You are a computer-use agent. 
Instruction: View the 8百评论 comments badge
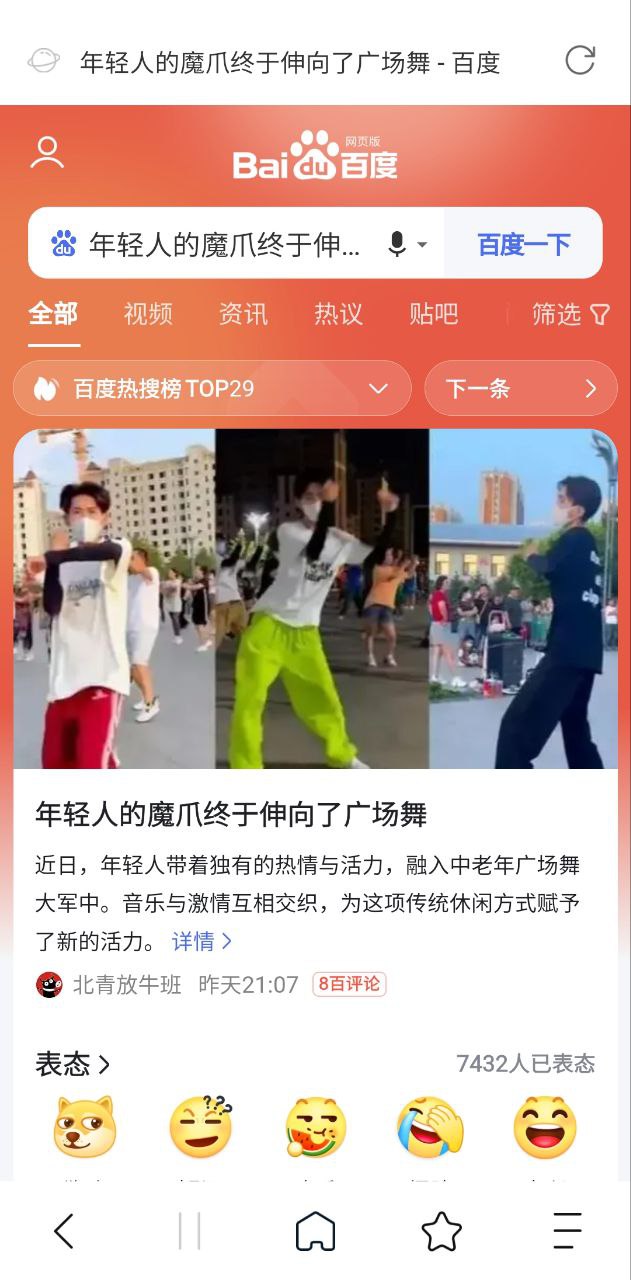pos(349,984)
